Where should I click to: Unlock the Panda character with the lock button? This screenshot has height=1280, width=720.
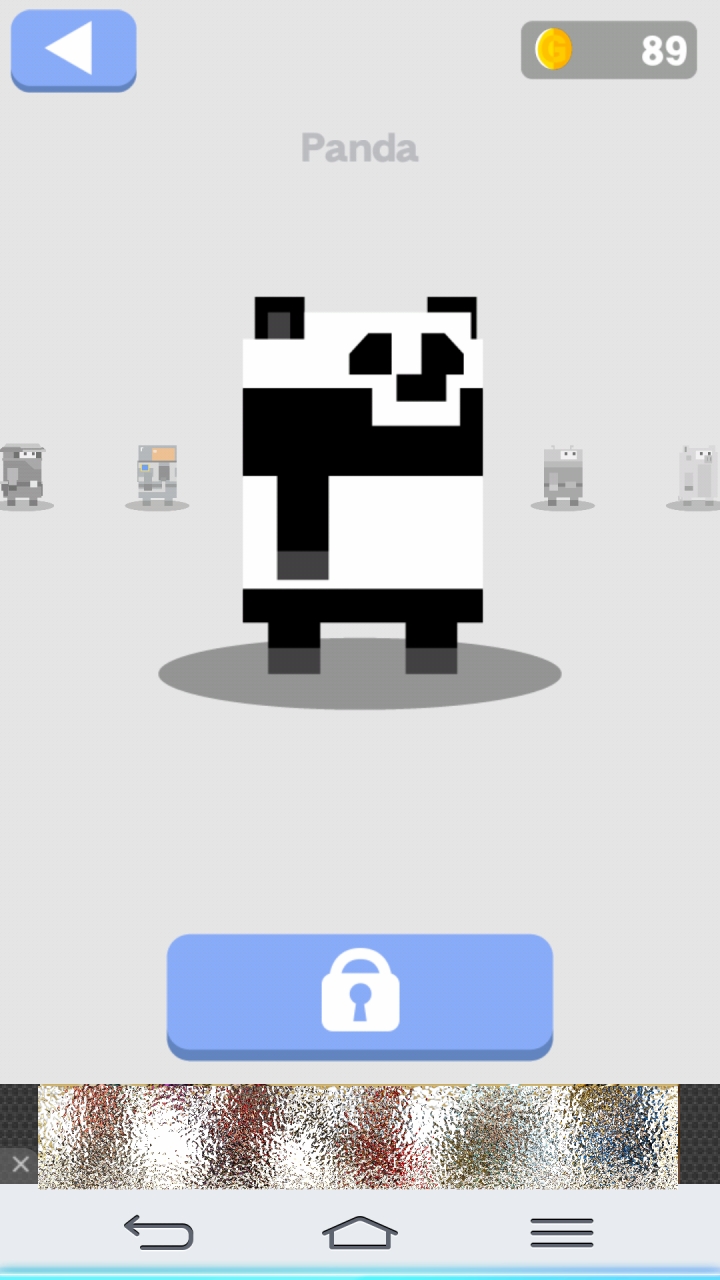(359, 994)
